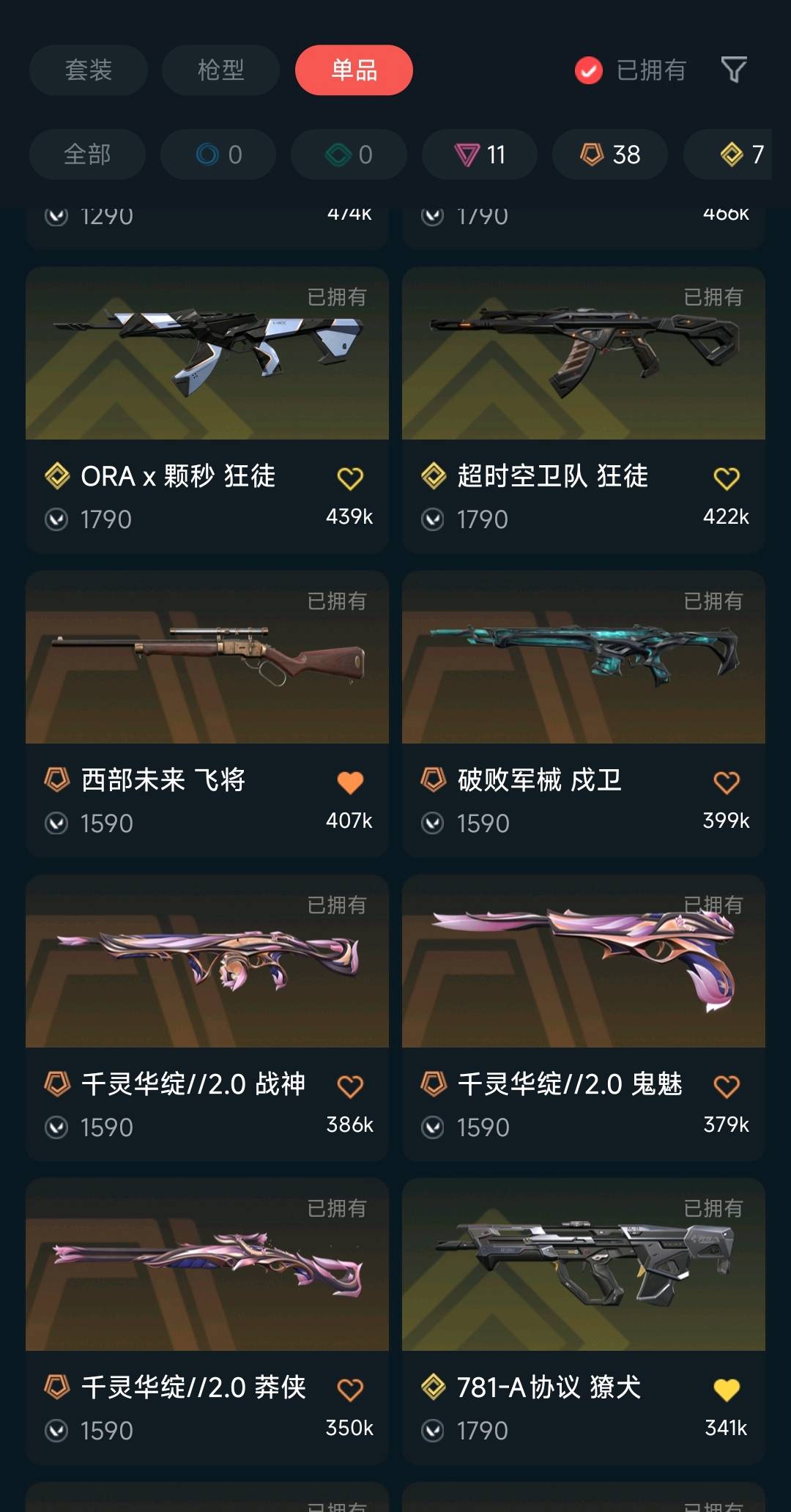Favorite the 超时空卫队 狂徒 skin
Viewport: 791px width, 1512px height.
(727, 478)
